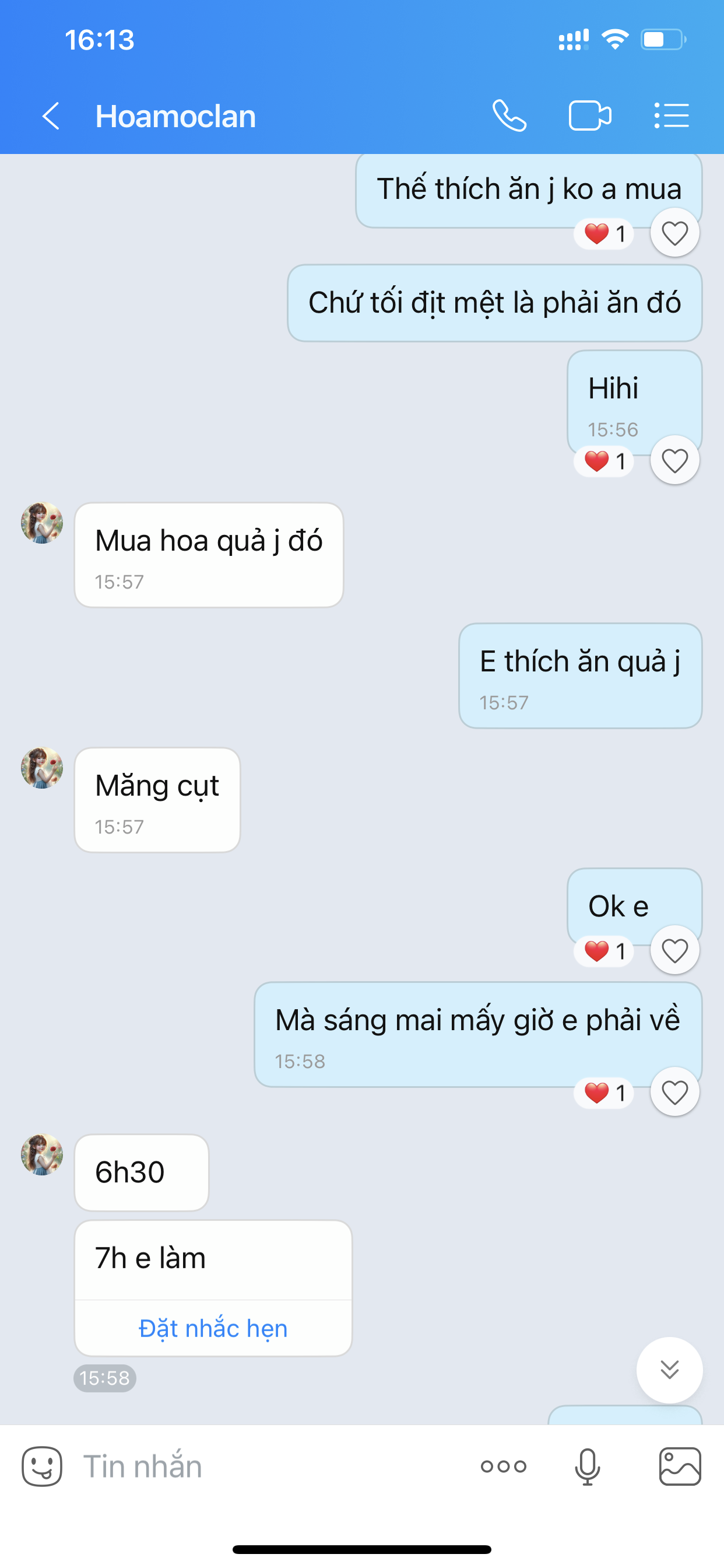Heart the "Thế thích ăn j" message
Screen dimensions: 724x1568
674,233
